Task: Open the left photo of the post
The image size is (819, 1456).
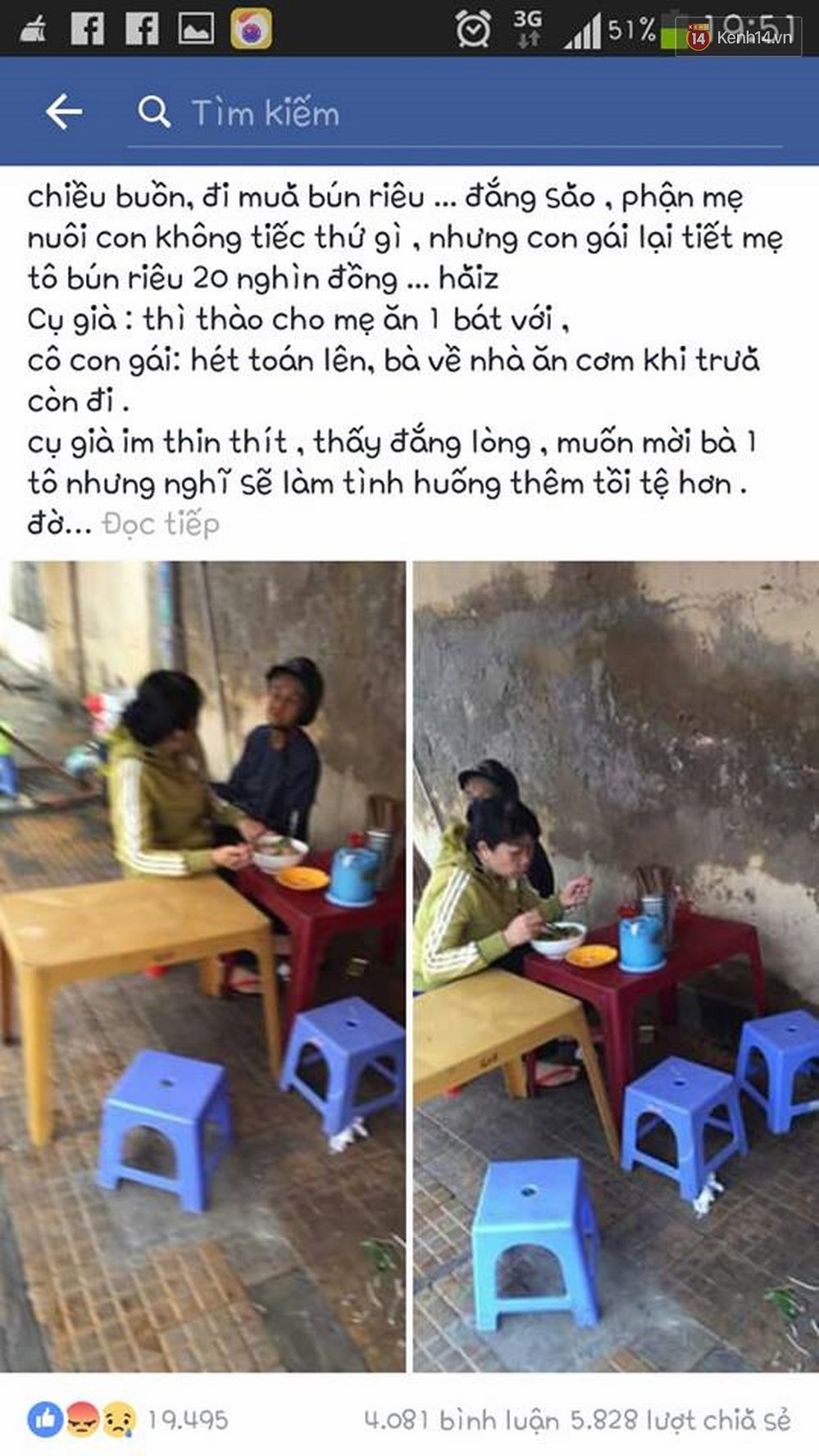Action: coord(202,967)
